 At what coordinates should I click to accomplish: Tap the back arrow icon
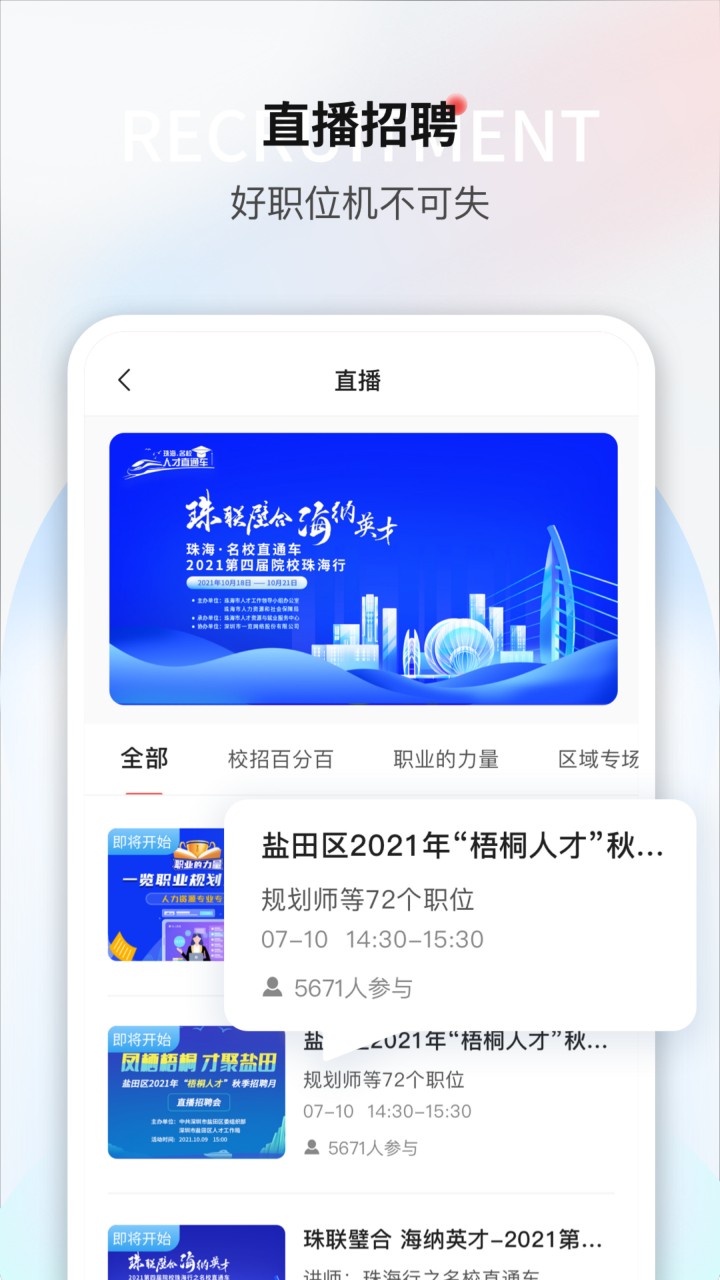pyautogui.click(x=123, y=381)
